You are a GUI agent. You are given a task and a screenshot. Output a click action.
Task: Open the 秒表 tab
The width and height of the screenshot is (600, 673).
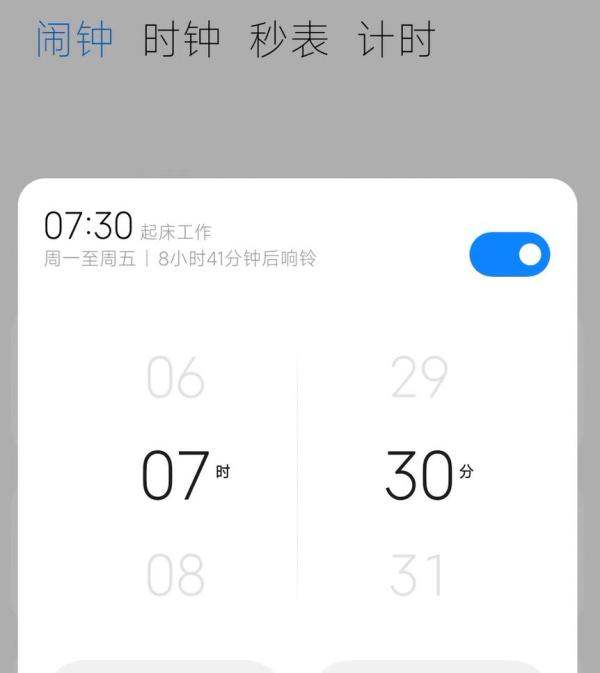tap(289, 41)
